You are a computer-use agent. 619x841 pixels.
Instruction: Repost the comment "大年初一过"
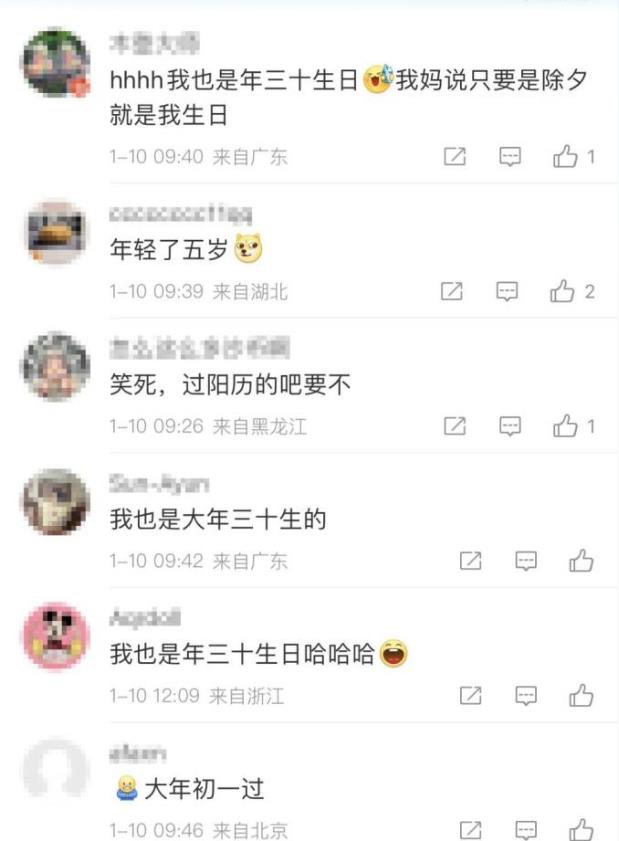coord(471,830)
